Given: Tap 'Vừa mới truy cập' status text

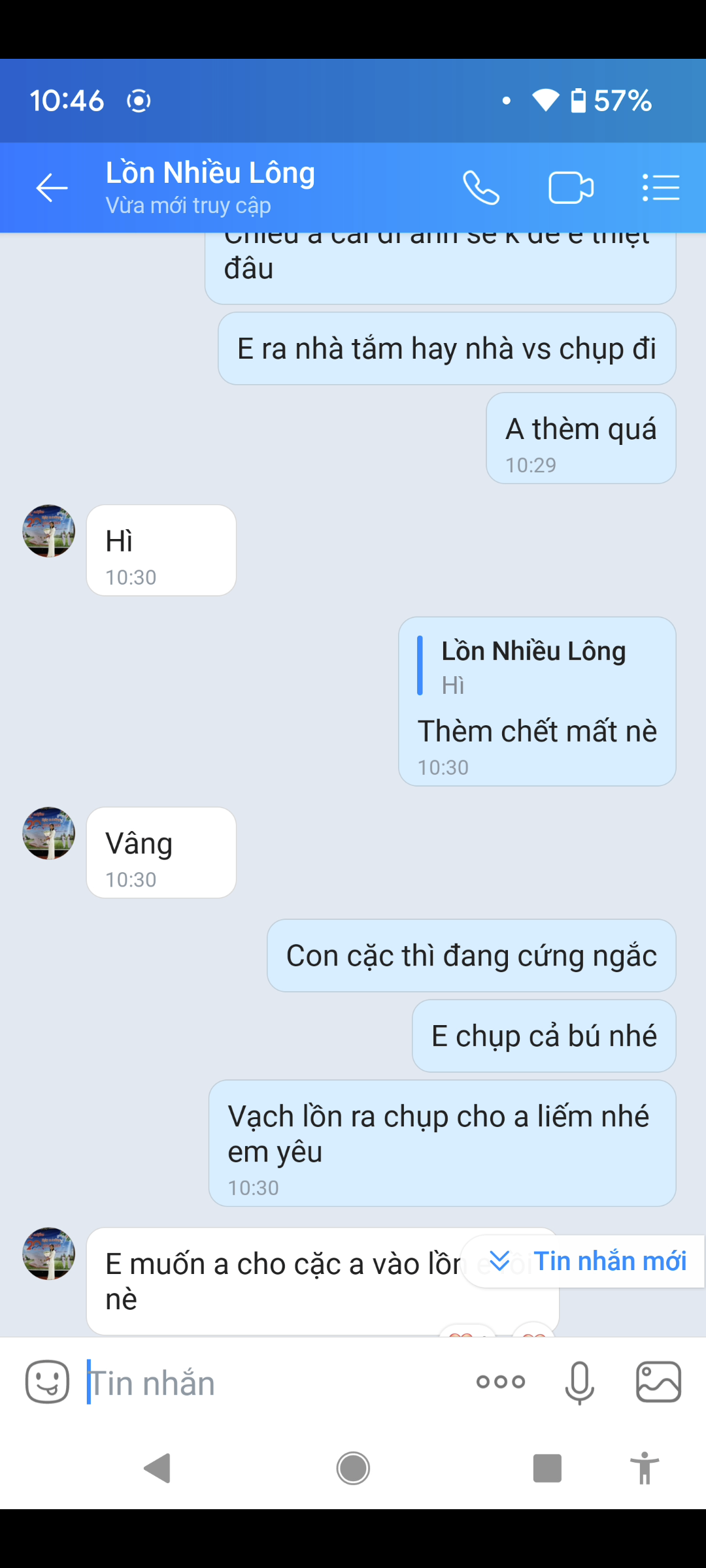Looking at the screenshot, I should (x=188, y=205).
